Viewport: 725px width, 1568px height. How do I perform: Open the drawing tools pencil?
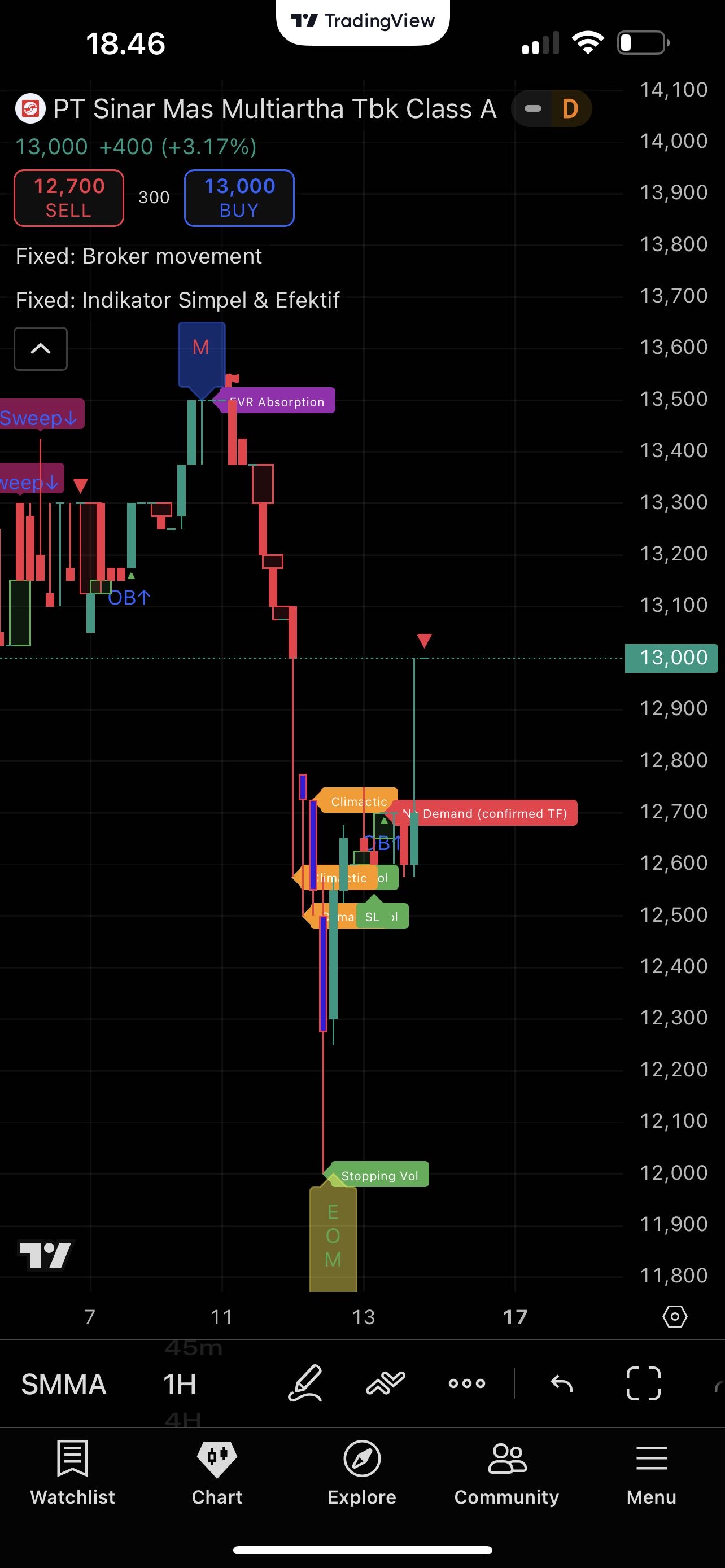pyautogui.click(x=304, y=1383)
